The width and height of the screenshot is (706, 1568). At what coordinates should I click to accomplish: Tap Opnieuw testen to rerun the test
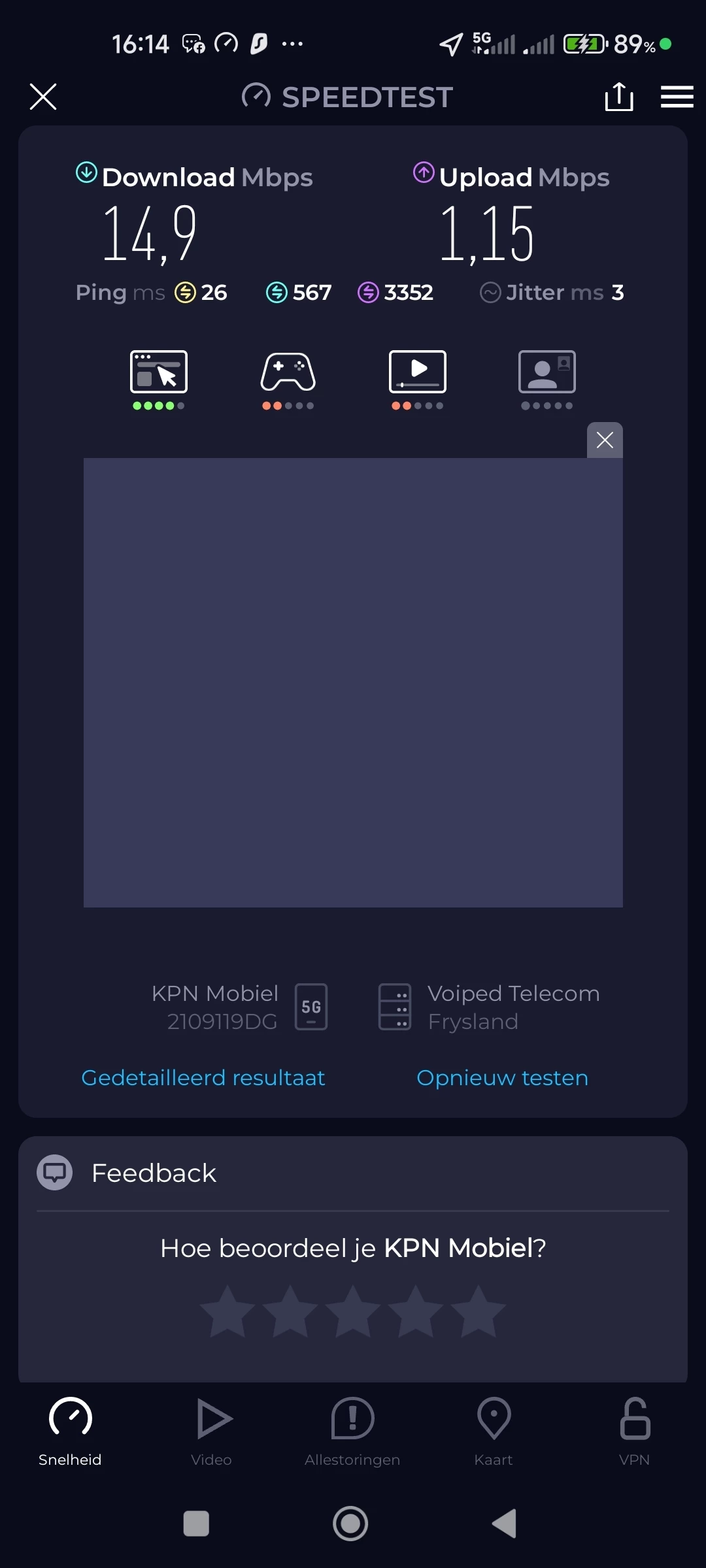point(502,1077)
